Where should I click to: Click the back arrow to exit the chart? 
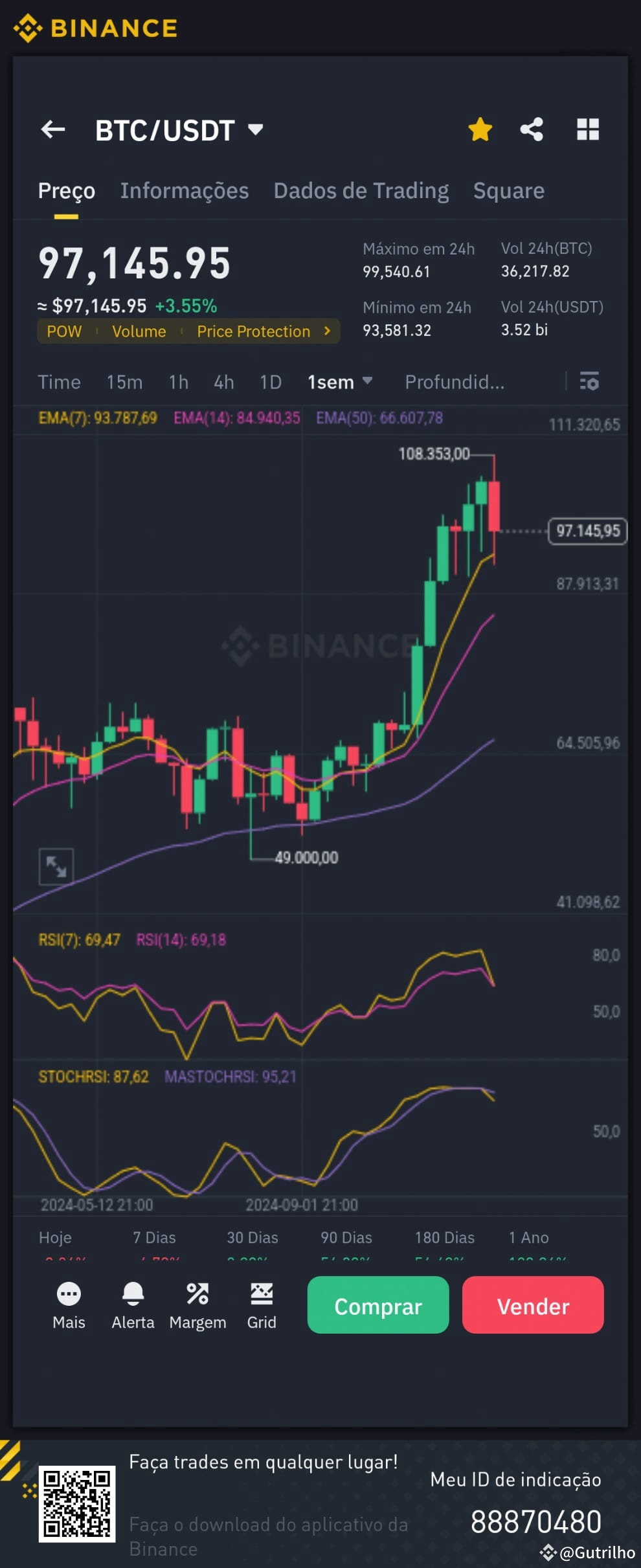point(53,129)
